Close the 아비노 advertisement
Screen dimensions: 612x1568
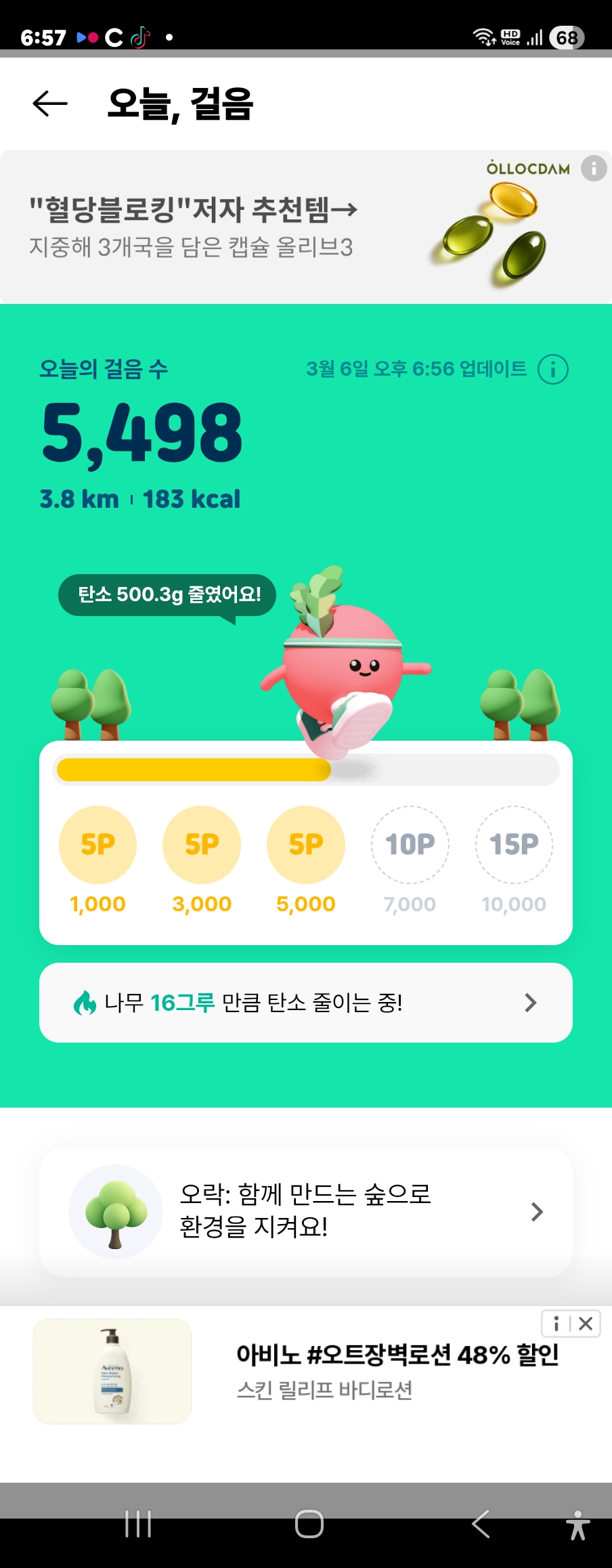point(586,1324)
